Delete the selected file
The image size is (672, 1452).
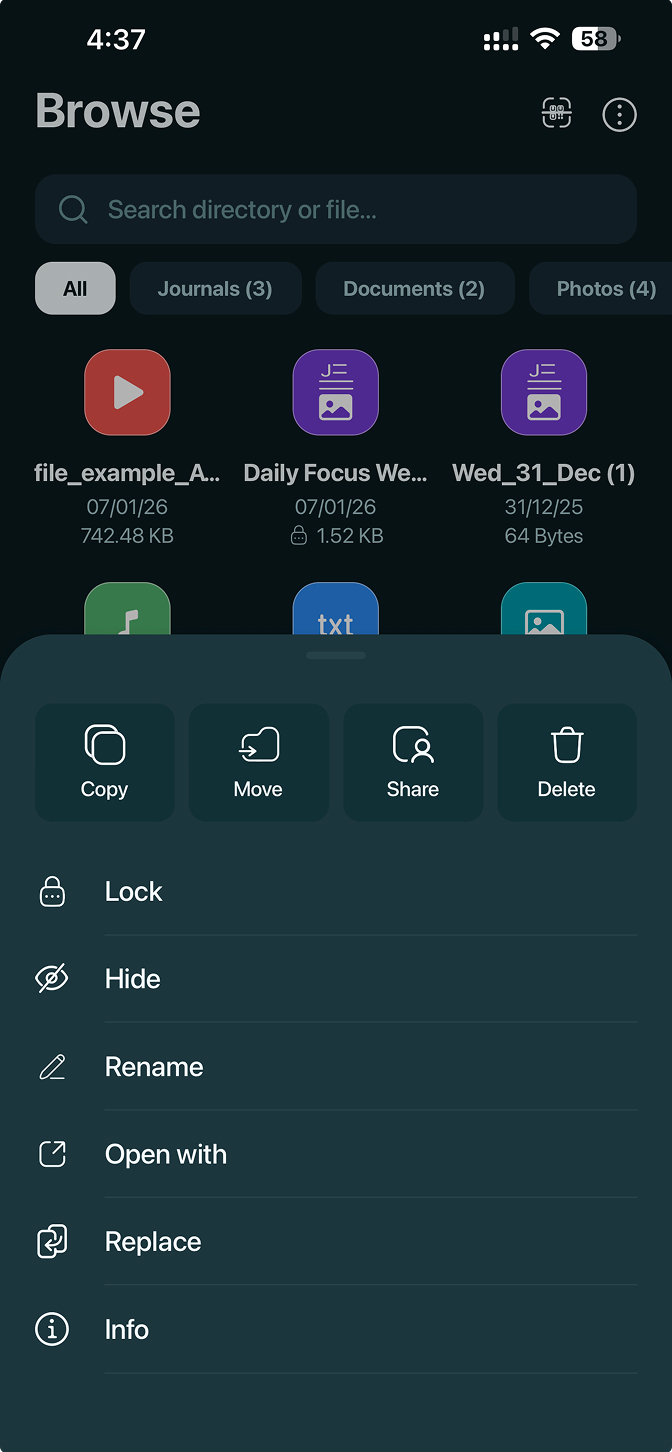pos(566,762)
